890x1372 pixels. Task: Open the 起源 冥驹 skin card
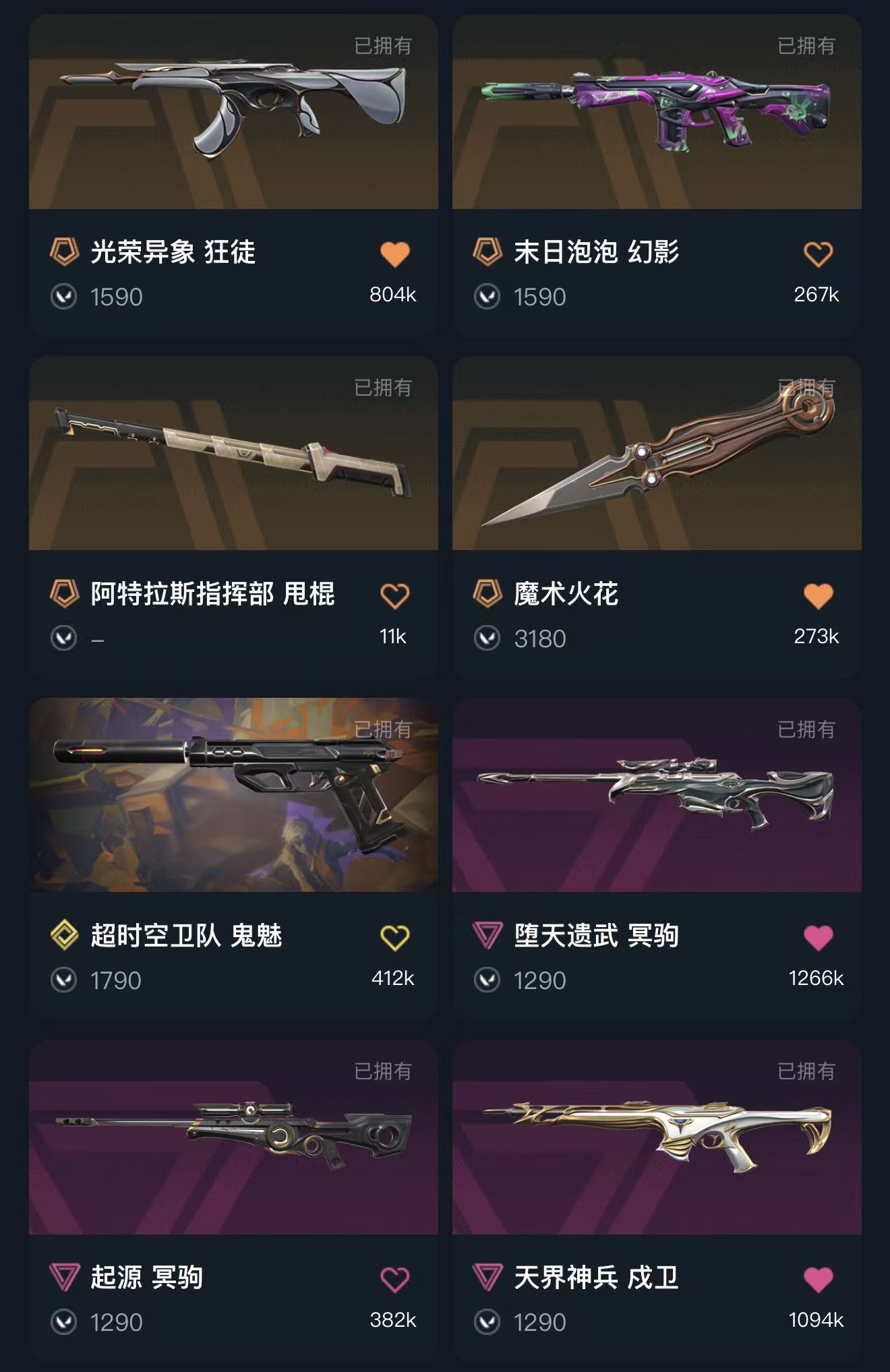click(233, 1201)
